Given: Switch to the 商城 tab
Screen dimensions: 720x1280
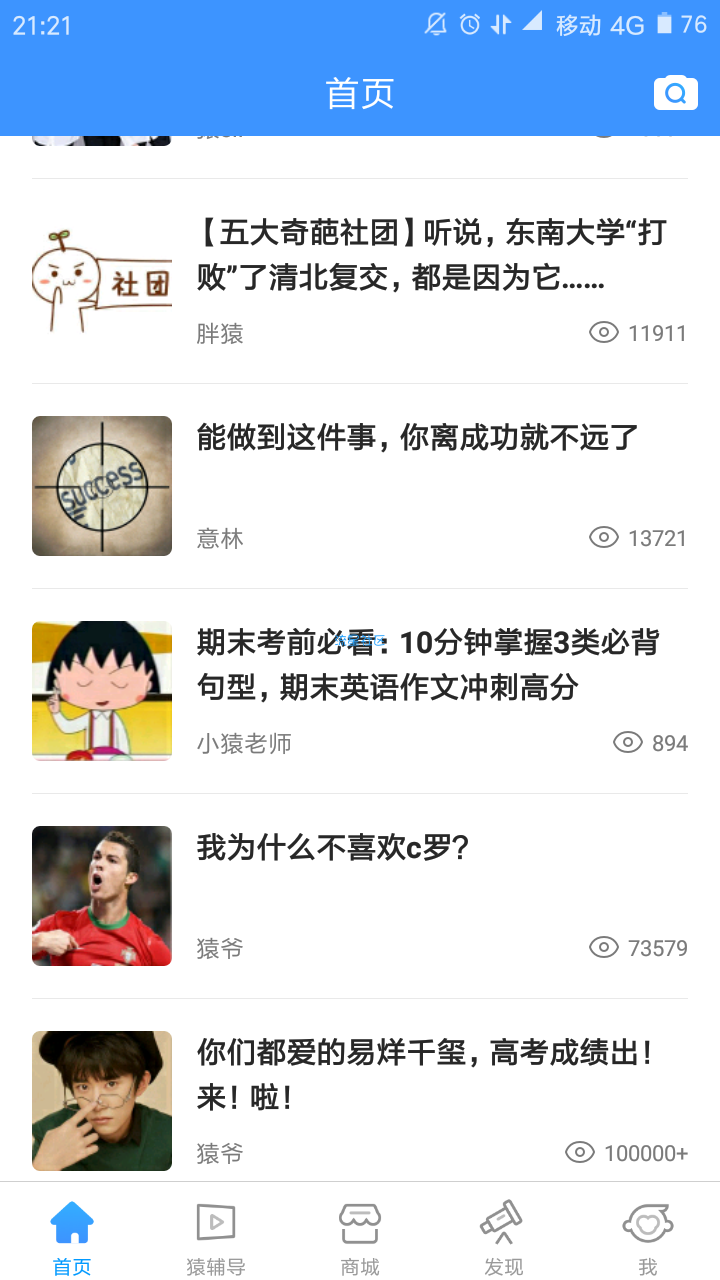Looking at the screenshot, I should pyautogui.click(x=360, y=1238).
